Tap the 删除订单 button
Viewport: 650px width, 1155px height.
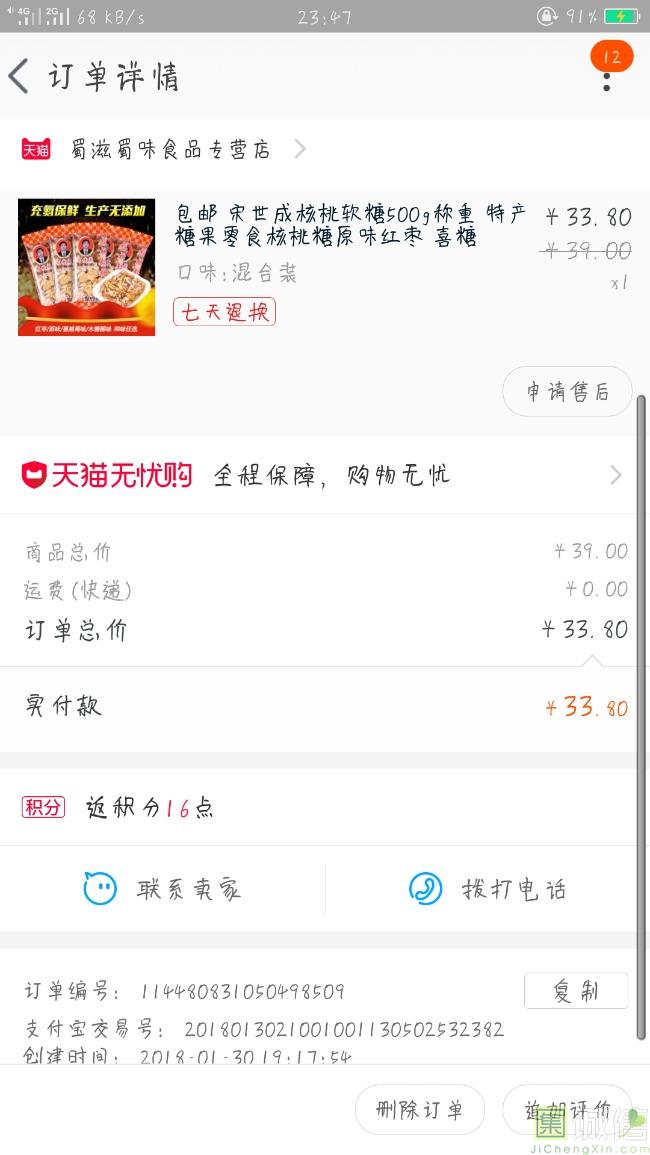[x=419, y=1110]
